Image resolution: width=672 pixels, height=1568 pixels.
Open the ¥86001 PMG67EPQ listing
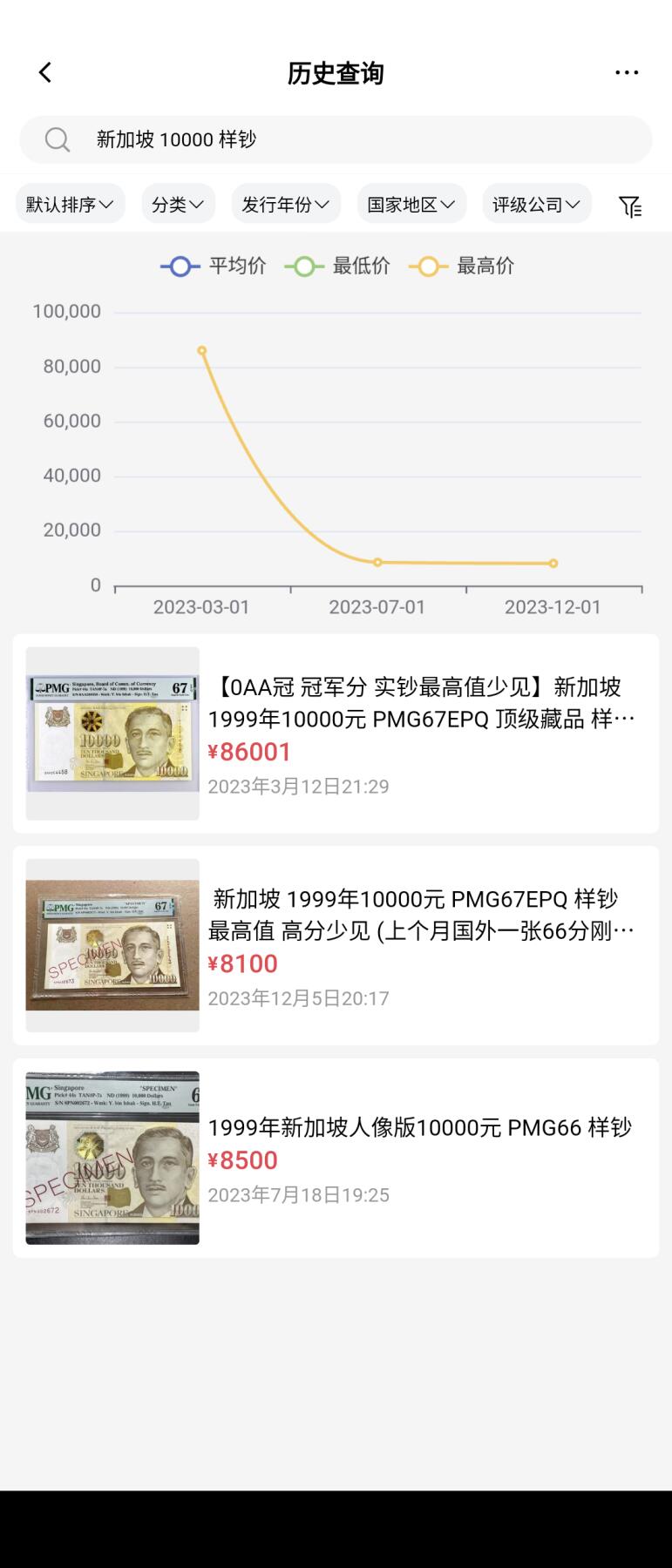(x=336, y=733)
